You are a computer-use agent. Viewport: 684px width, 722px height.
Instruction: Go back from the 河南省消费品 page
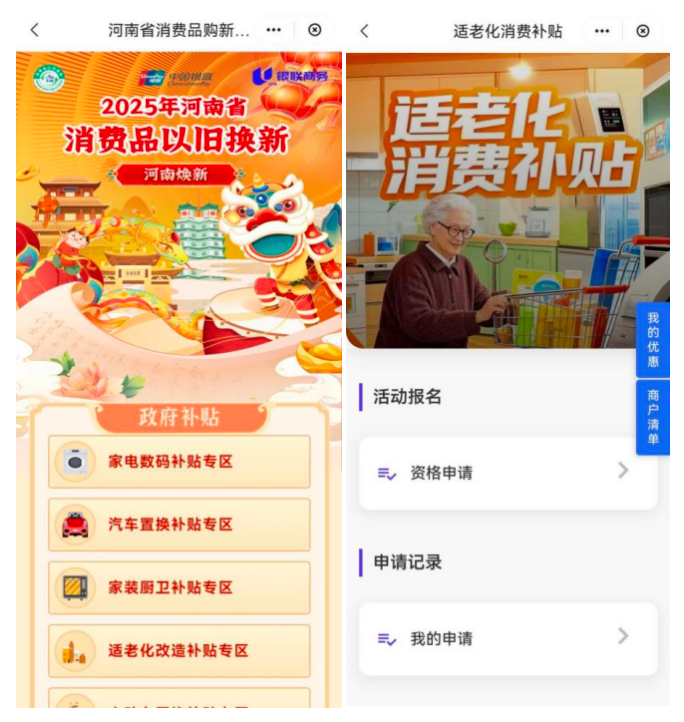pyautogui.click(x=35, y=30)
